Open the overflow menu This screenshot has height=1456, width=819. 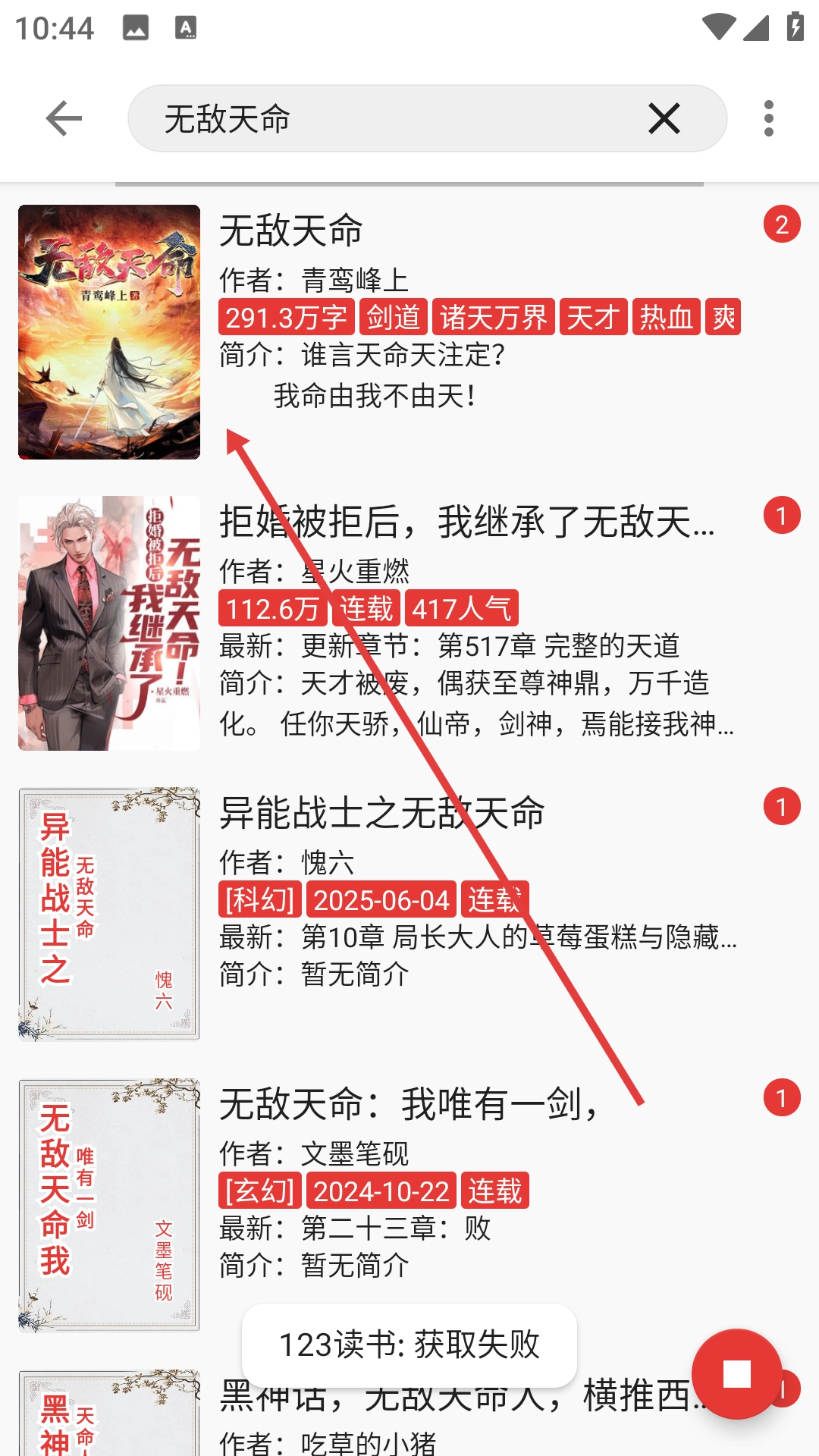[768, 119]
